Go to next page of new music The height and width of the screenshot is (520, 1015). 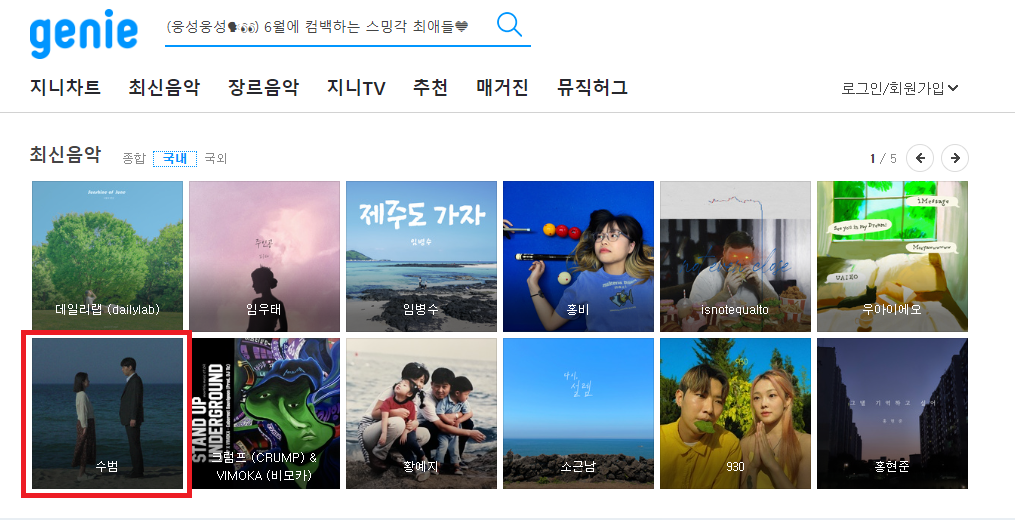click(x=955, y=158)
